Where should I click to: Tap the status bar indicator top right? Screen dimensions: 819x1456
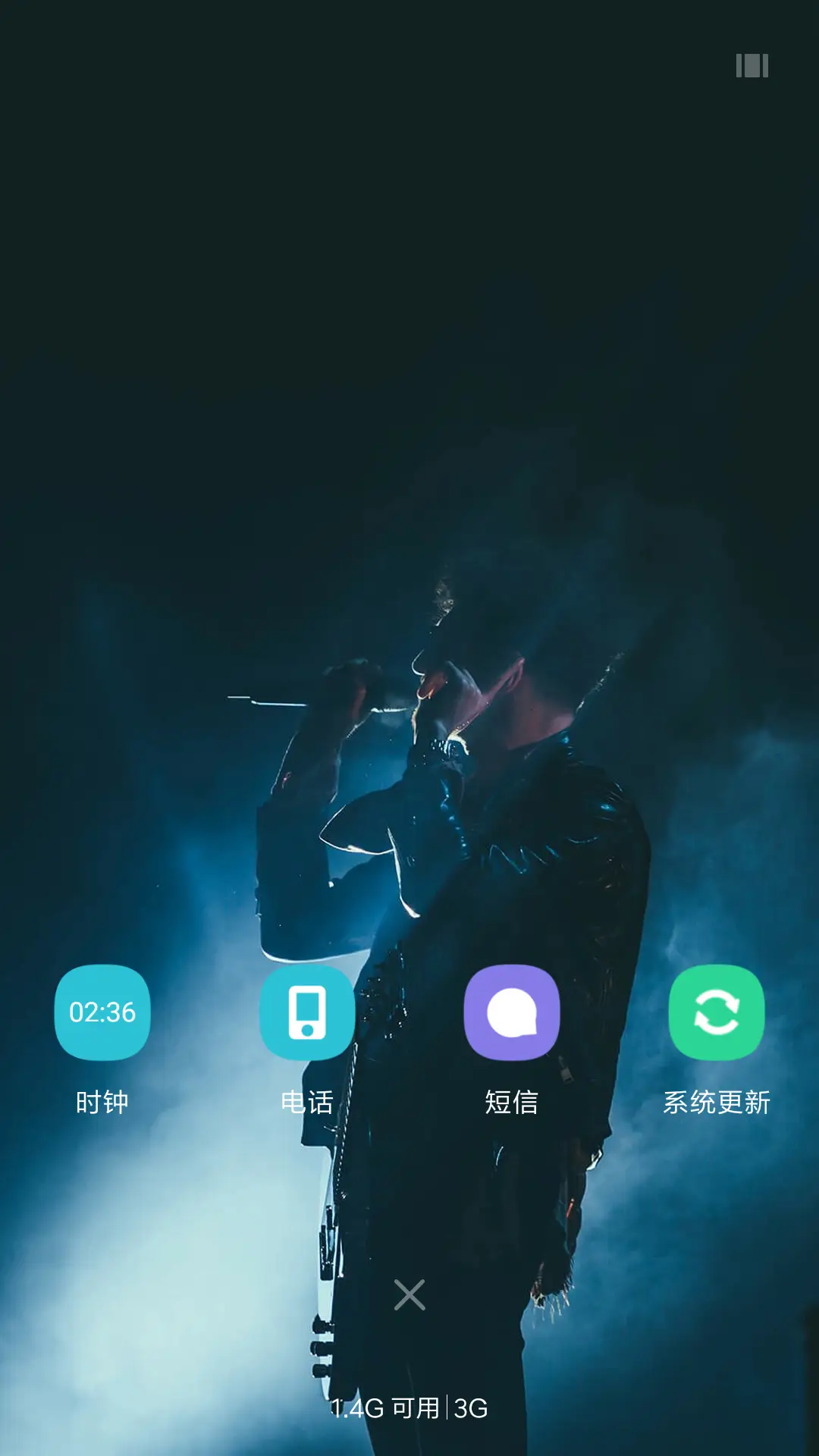click(x=752, y=67)
